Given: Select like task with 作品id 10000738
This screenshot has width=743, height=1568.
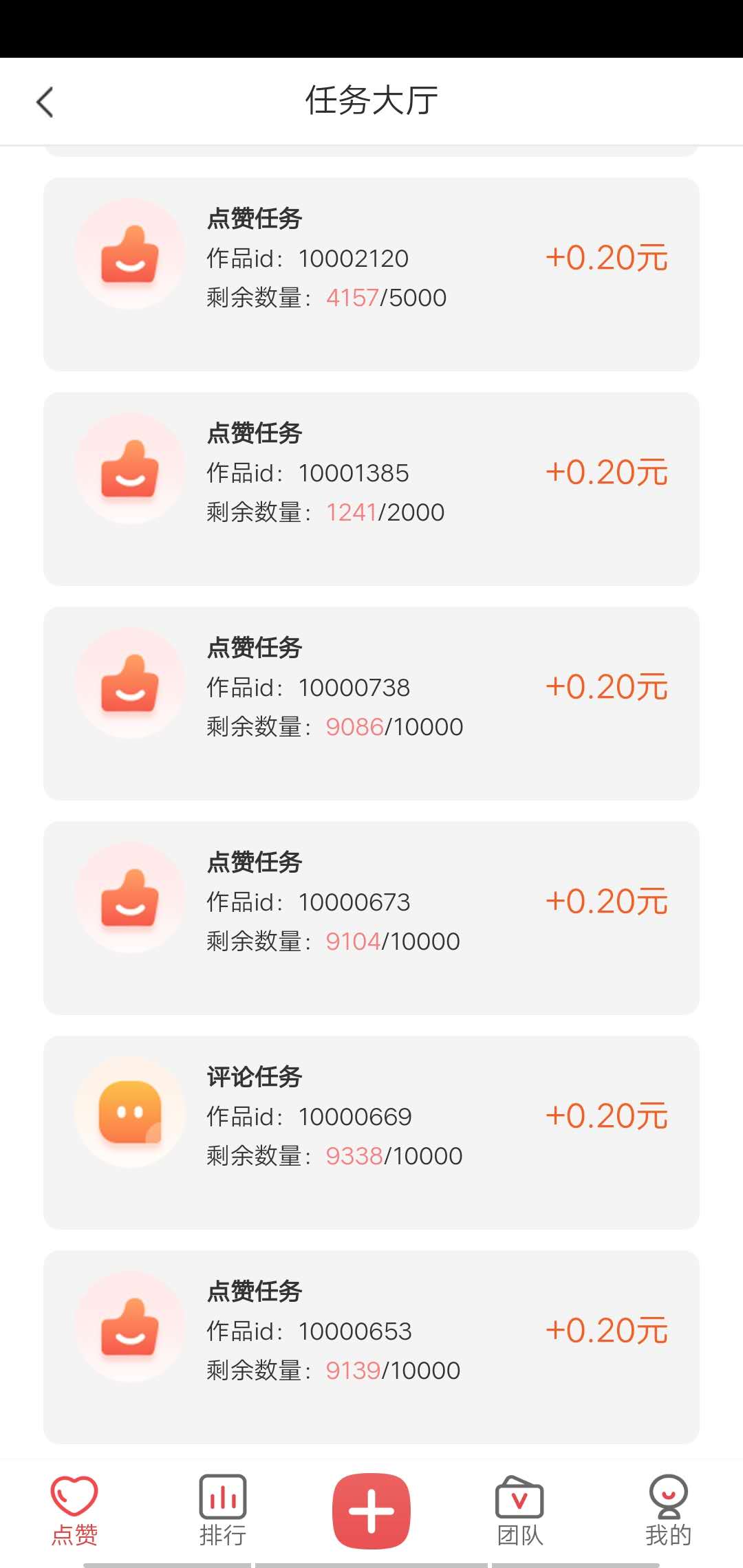Looking at the screenshot, I should tap(371, 703).
